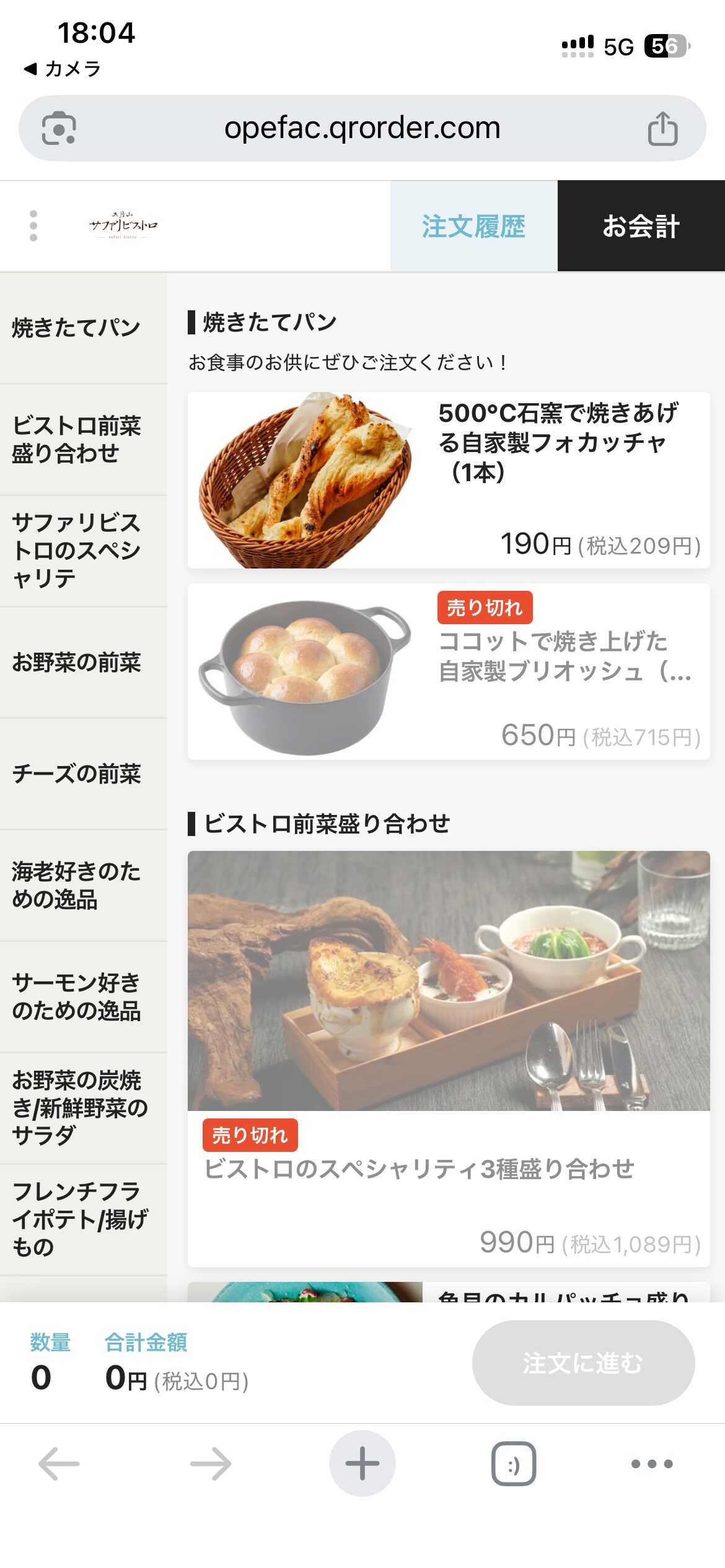Go to お会計 checkout
This screenshot has width=725, height=1568.
click(641, 226)
